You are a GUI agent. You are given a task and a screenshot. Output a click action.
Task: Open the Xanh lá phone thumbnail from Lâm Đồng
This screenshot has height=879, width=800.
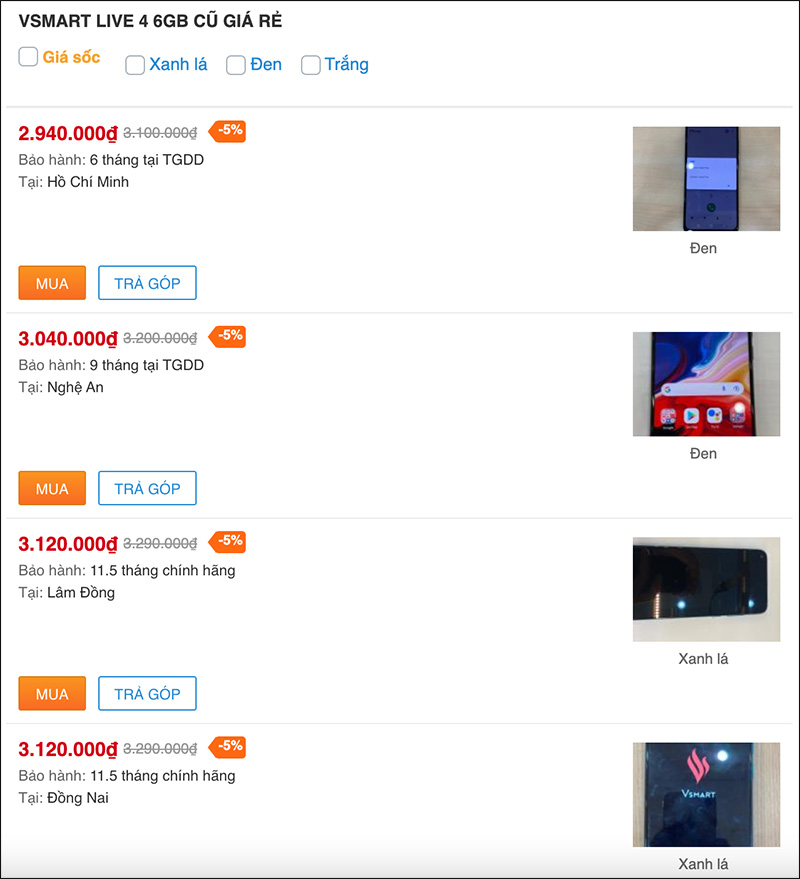point(705,589)
